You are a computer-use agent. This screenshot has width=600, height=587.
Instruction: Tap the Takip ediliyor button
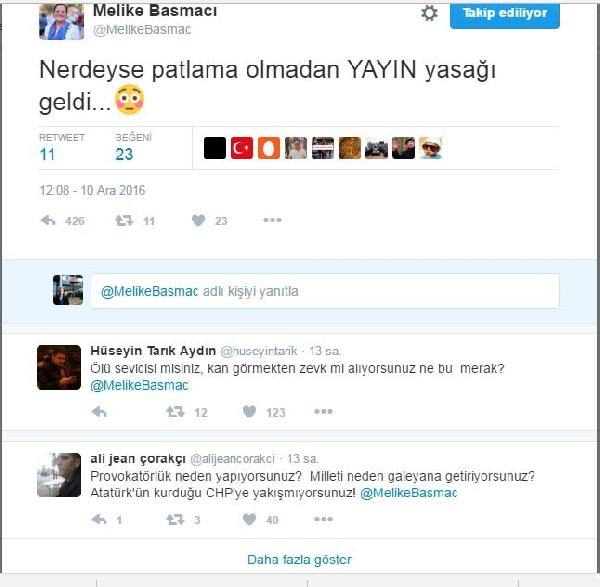coord(505,13)
